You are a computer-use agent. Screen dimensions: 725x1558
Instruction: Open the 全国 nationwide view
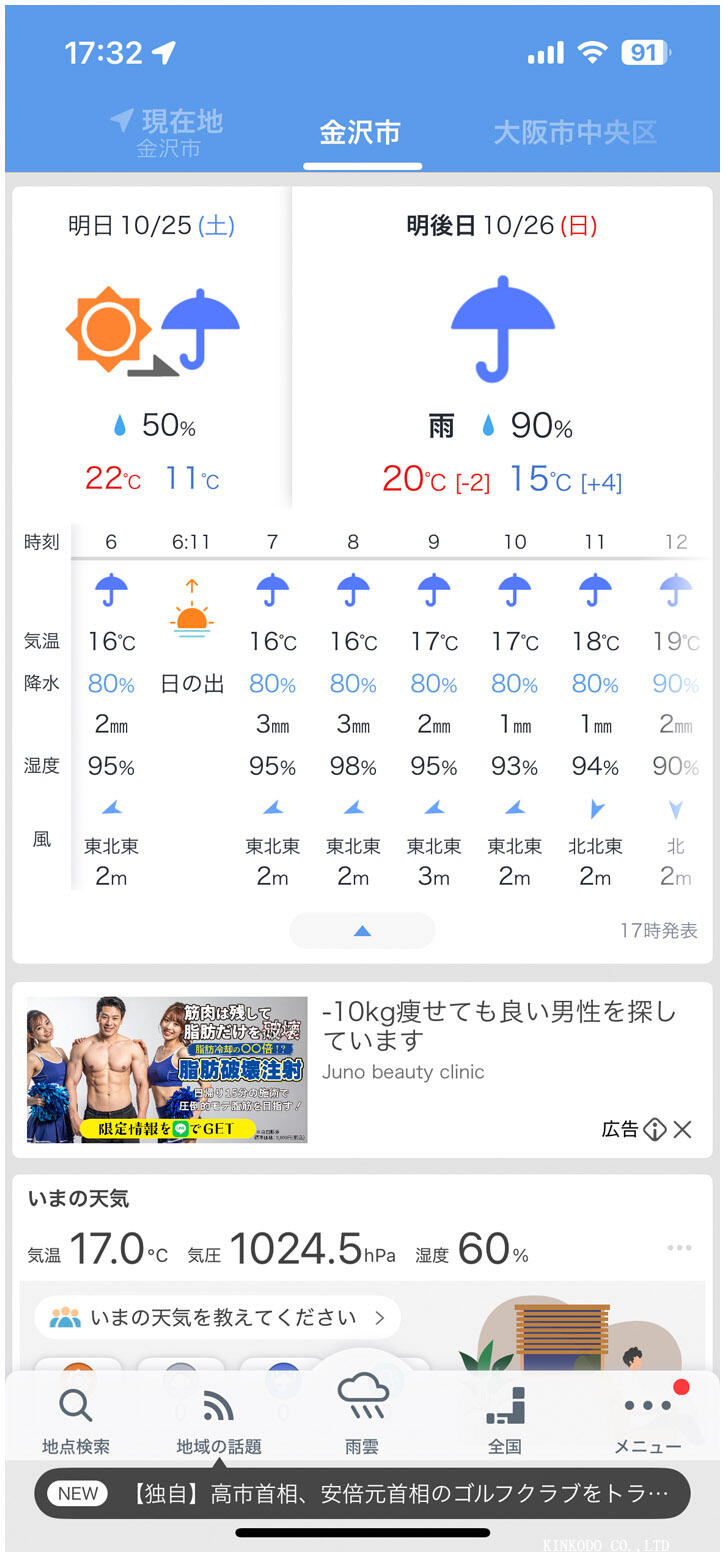coord(505,1421)
